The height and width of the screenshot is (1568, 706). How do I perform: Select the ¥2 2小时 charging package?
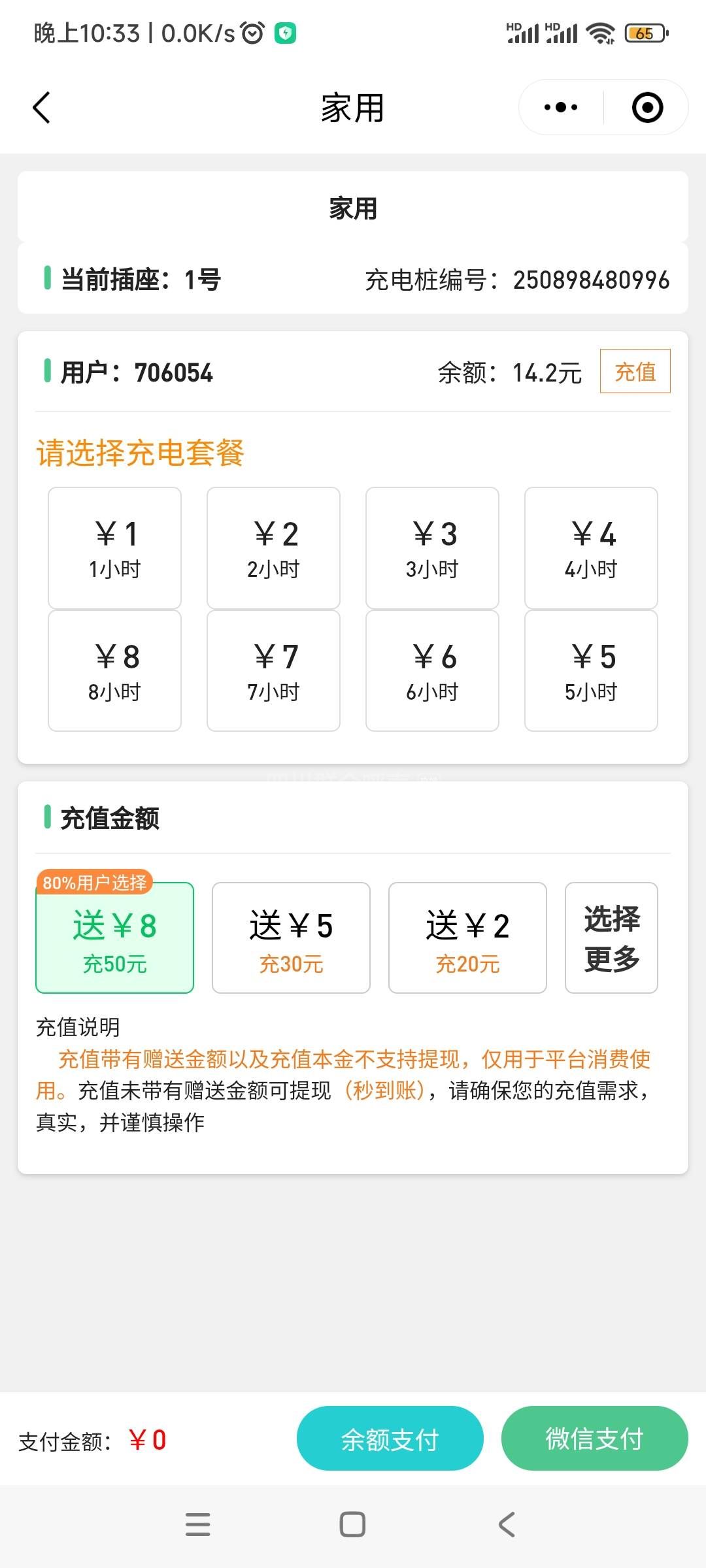pos(273,548)
